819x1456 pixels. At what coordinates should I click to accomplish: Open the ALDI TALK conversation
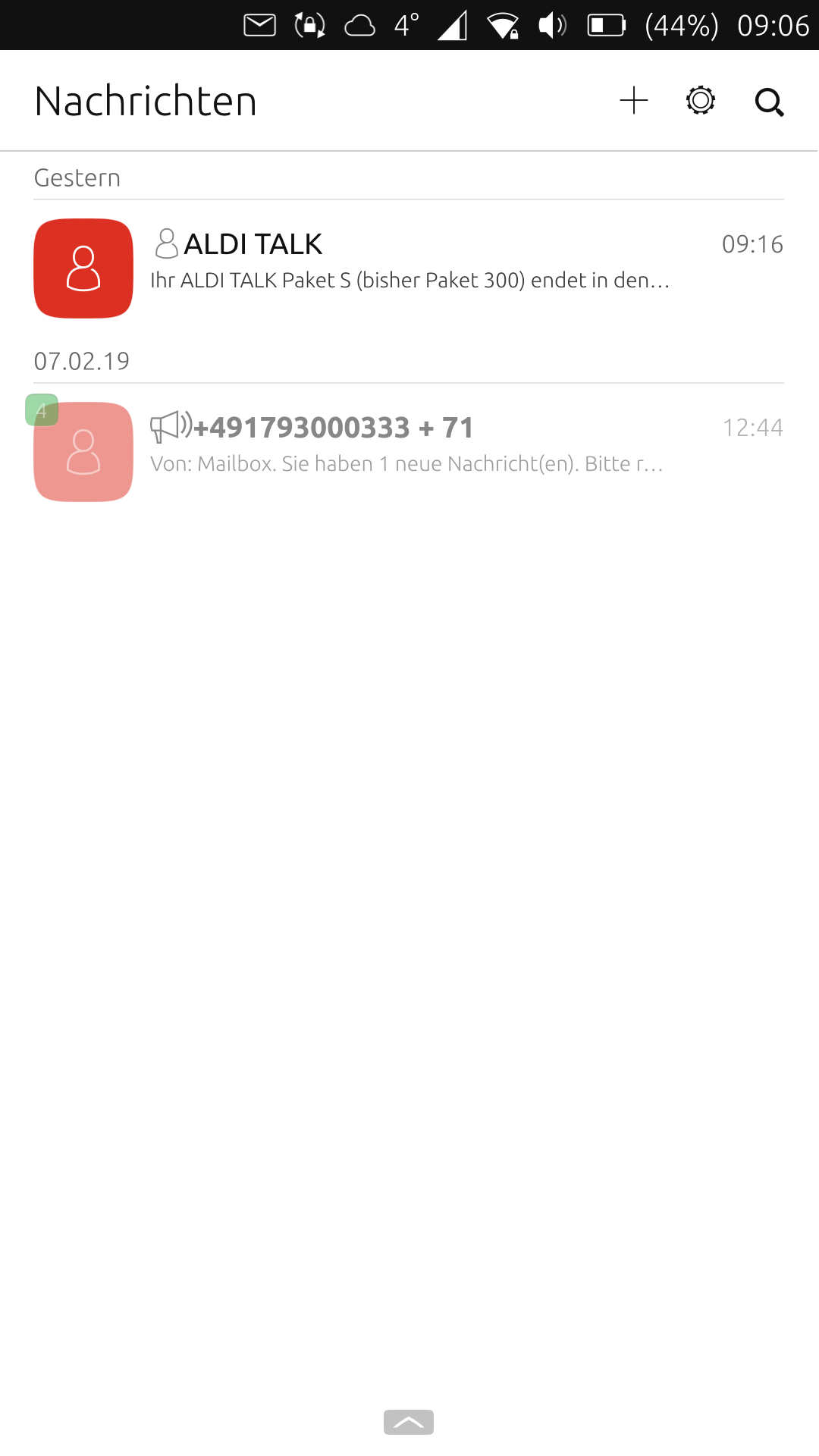click(409, 268)
